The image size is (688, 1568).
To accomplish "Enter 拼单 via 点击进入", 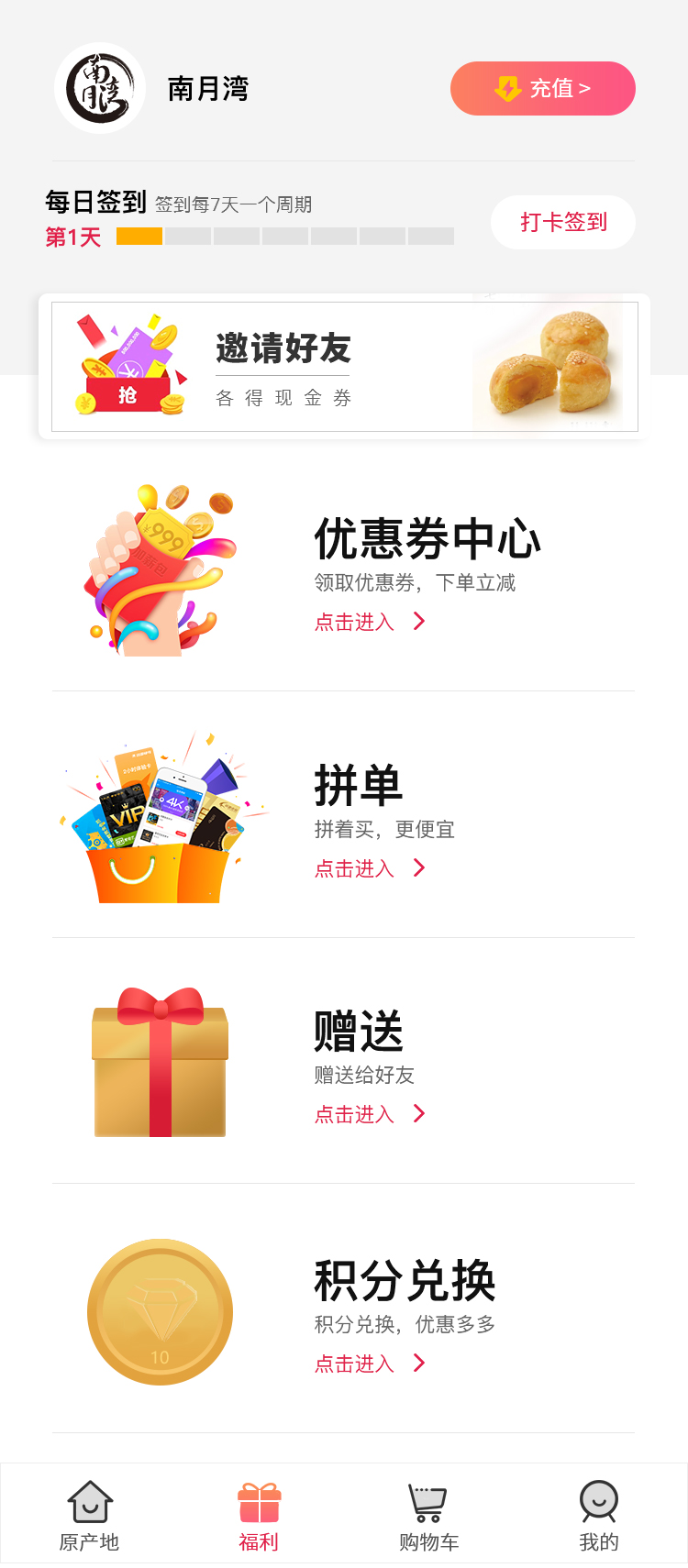I will click(x=370, y=868).
